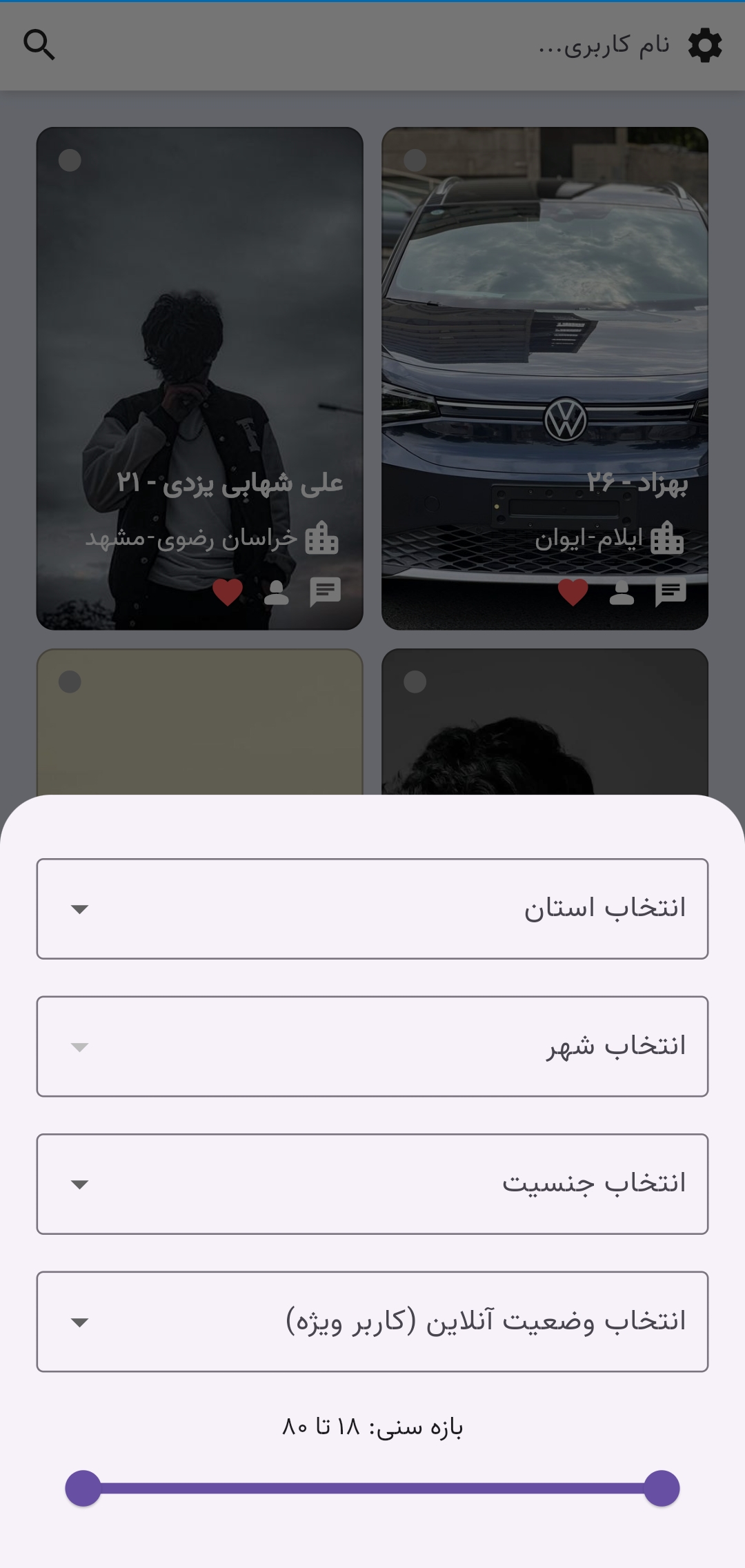Expand the gender dropdown (انتخاب جنسیت)
745x1568 pixels.
[372, 1184]
